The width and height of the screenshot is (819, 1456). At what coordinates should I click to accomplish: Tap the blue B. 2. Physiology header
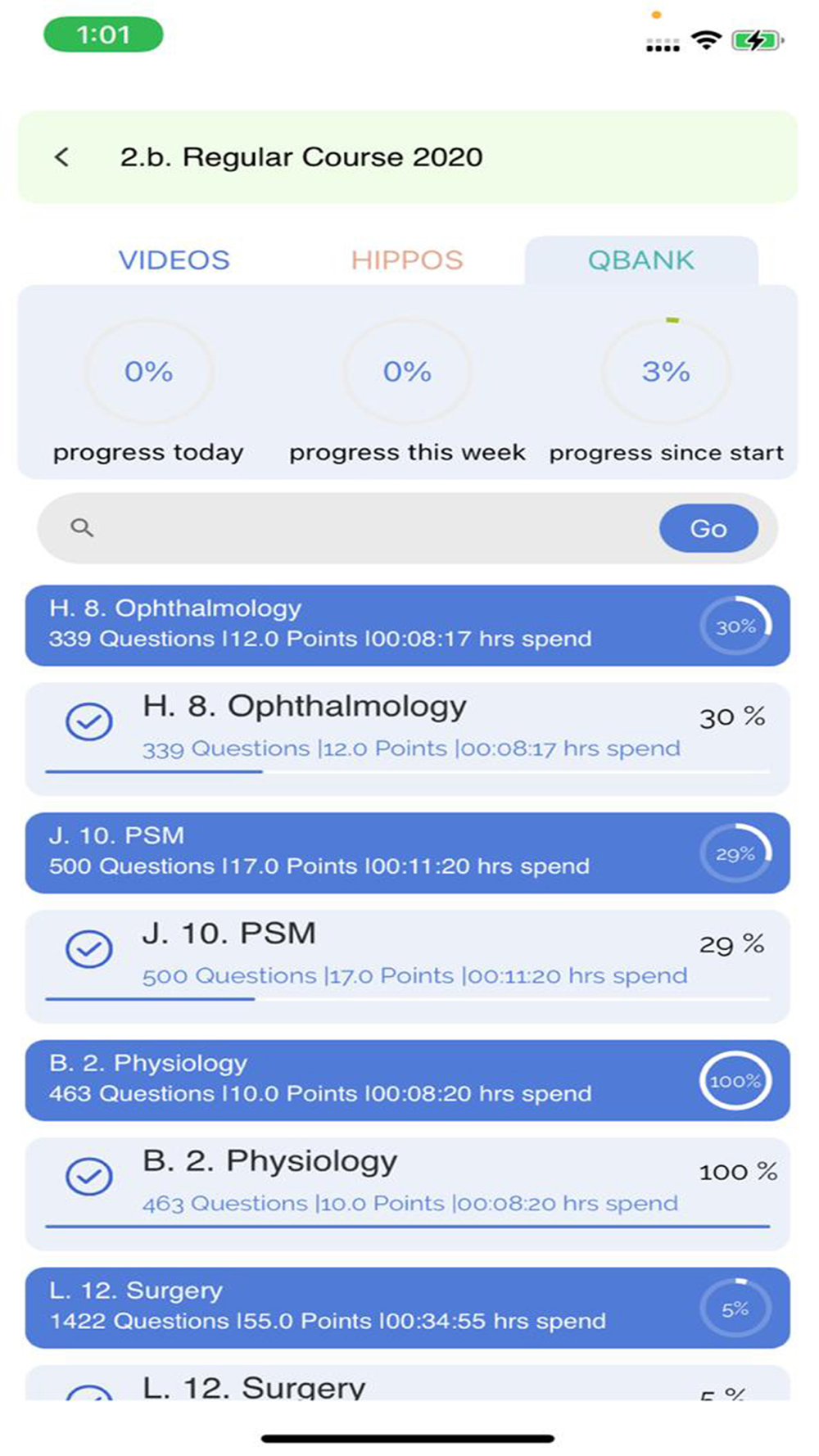(x=407, y=1080)
